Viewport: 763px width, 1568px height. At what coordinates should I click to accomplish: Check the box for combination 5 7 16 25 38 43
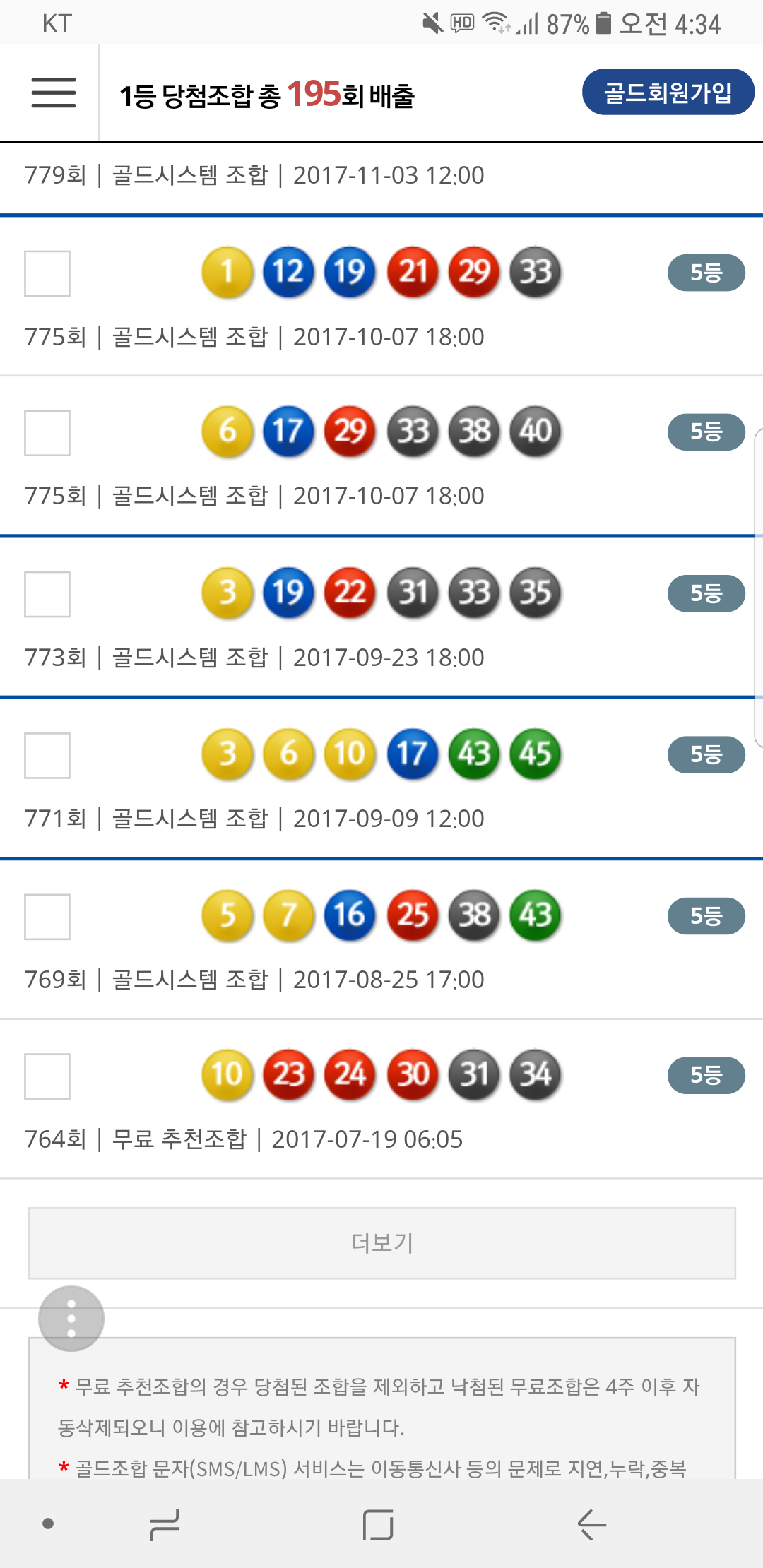coord(47,916)
